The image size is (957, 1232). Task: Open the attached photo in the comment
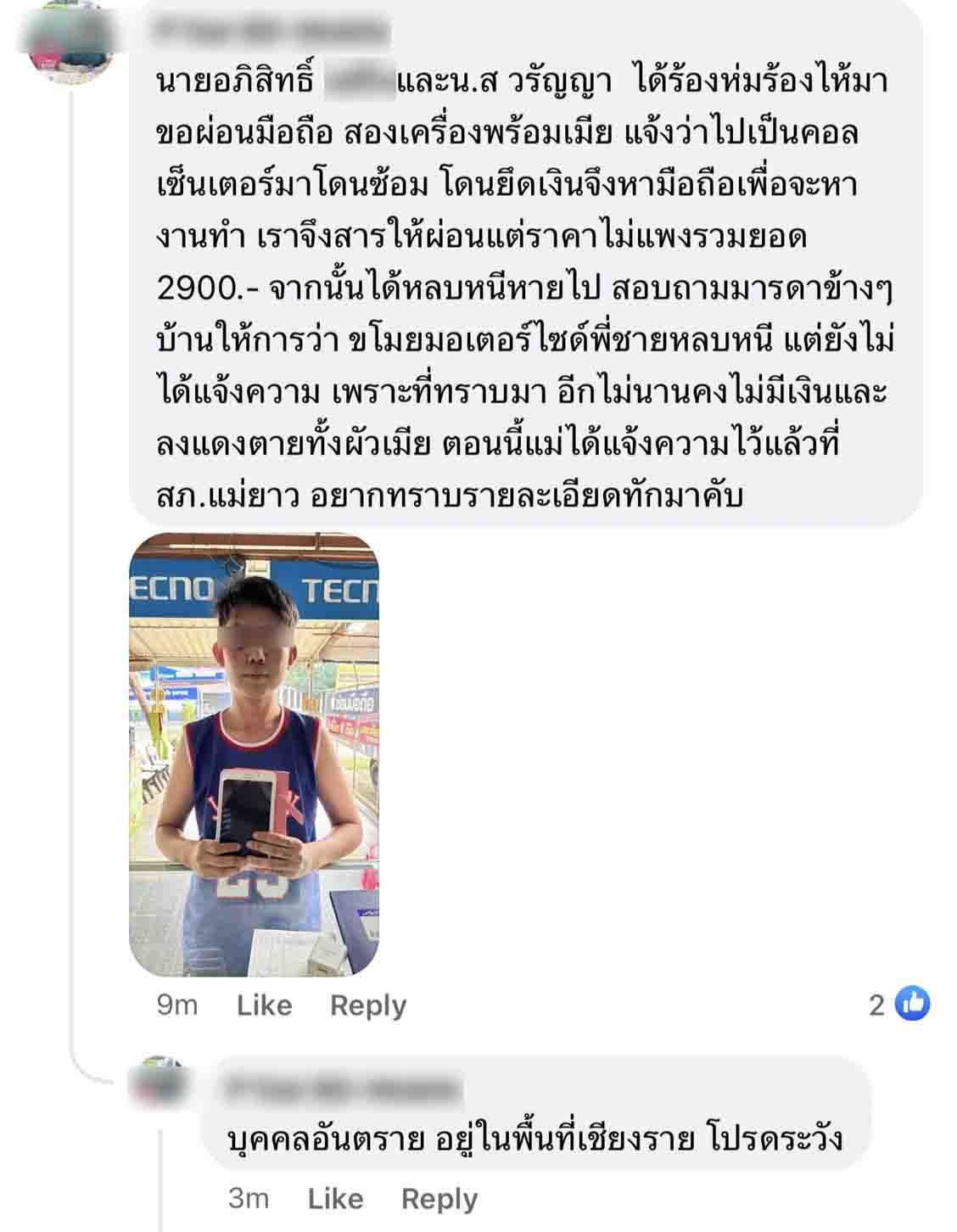click(254, 754)
